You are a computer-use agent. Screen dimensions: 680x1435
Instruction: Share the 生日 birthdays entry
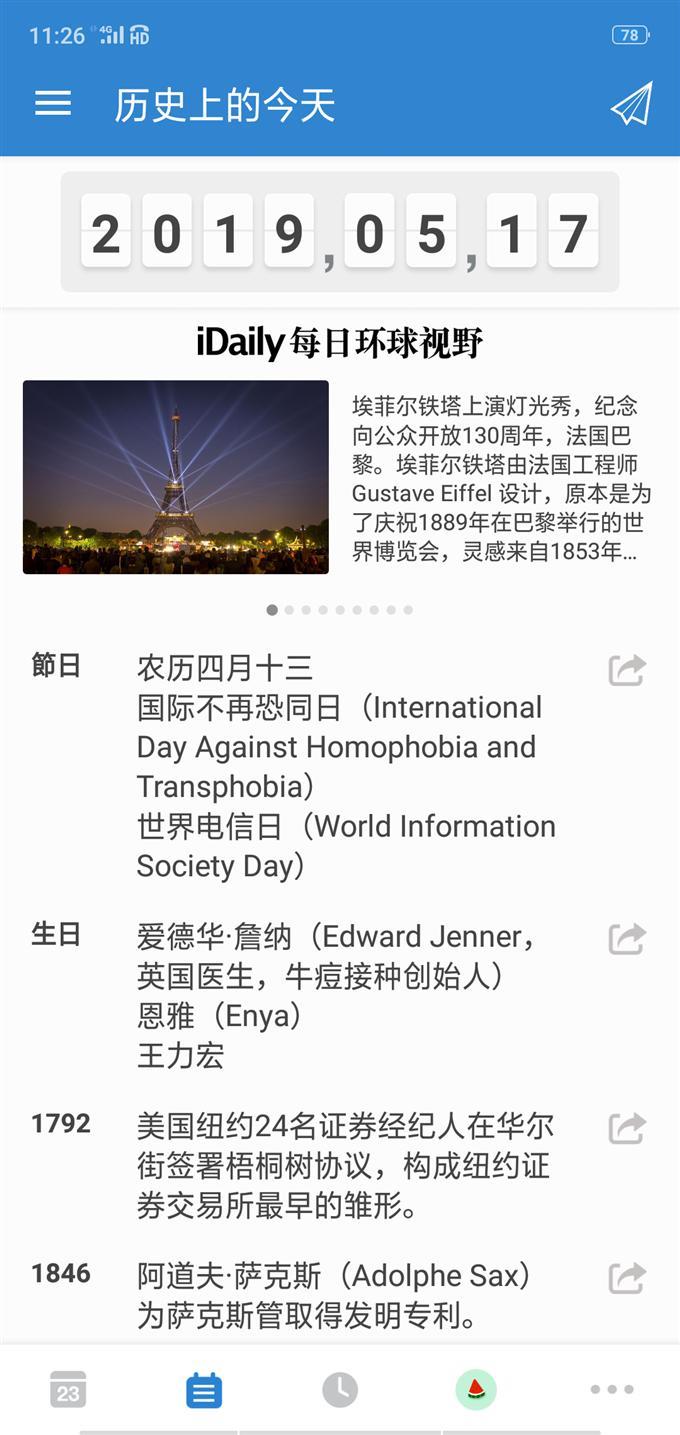click(x=627, y=939)
